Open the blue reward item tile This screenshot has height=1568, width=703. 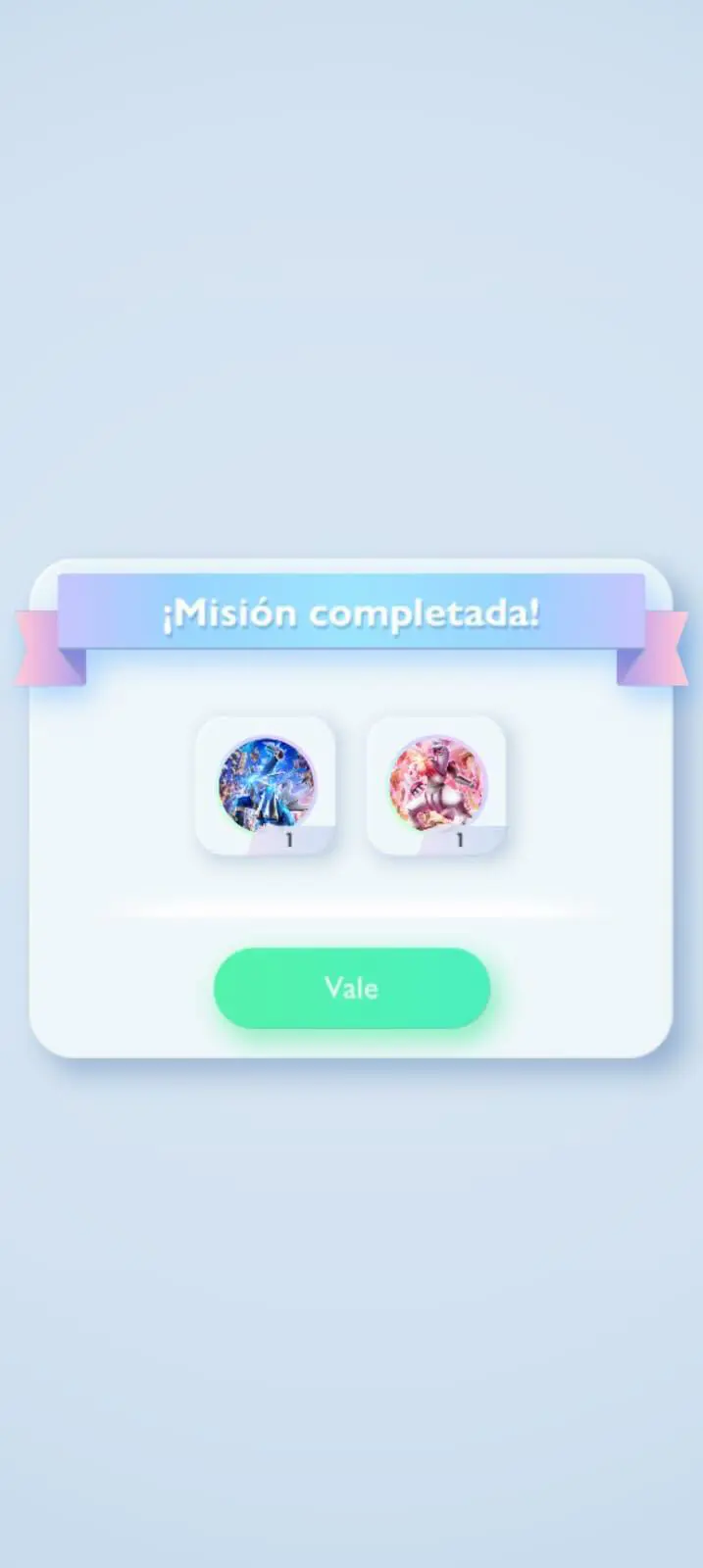(x=266, y=786)
